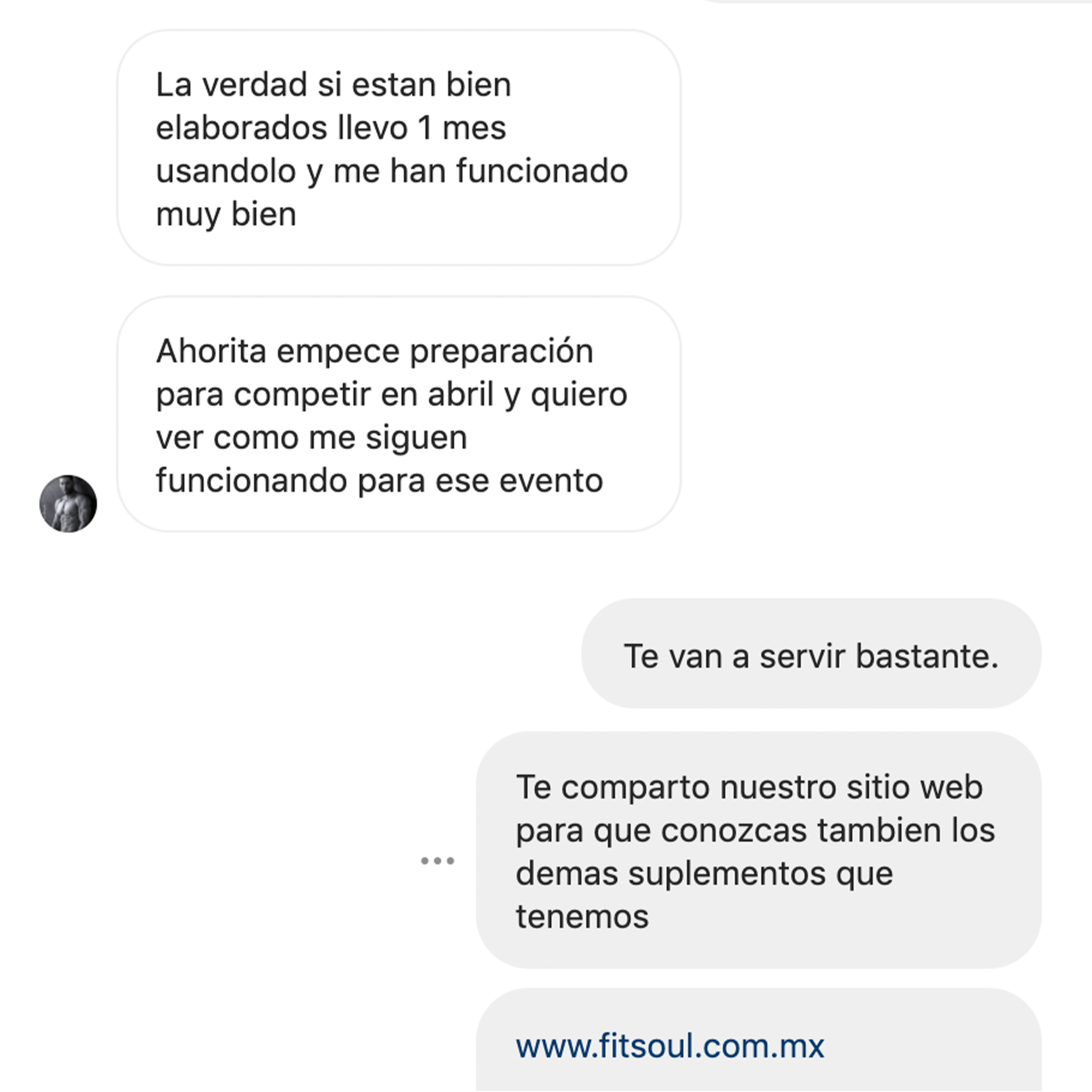Open the sender's profile picture

click(68, 504)
